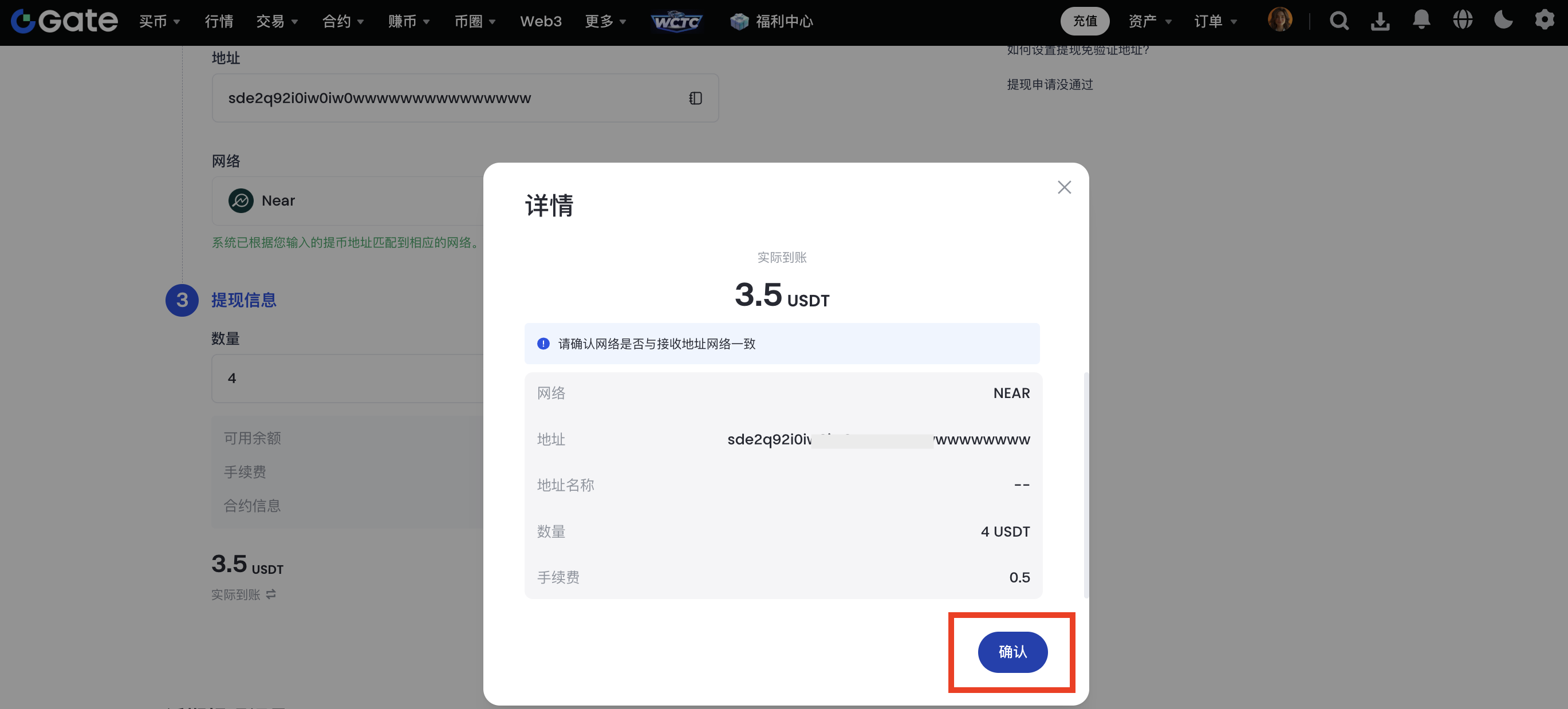Open the 订单 dropdown

1215,21
